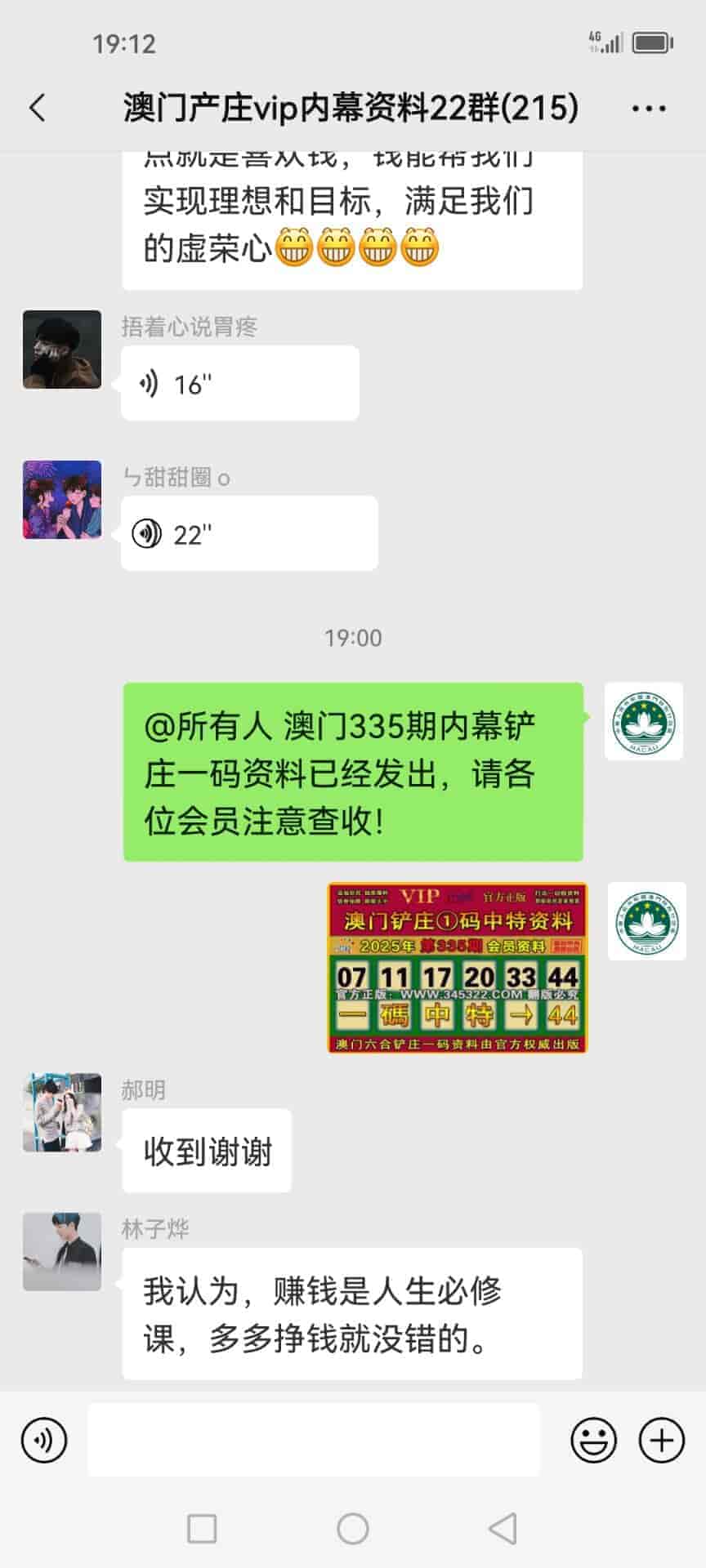Image resolution: width=706 pixels, height=1568 pixels.
Task: Open the lottery number image in chat
Action: point(457,968)
